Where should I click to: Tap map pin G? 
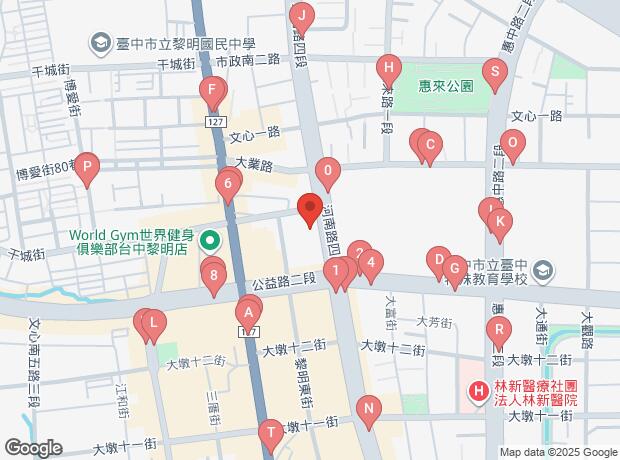coord(455,271)
